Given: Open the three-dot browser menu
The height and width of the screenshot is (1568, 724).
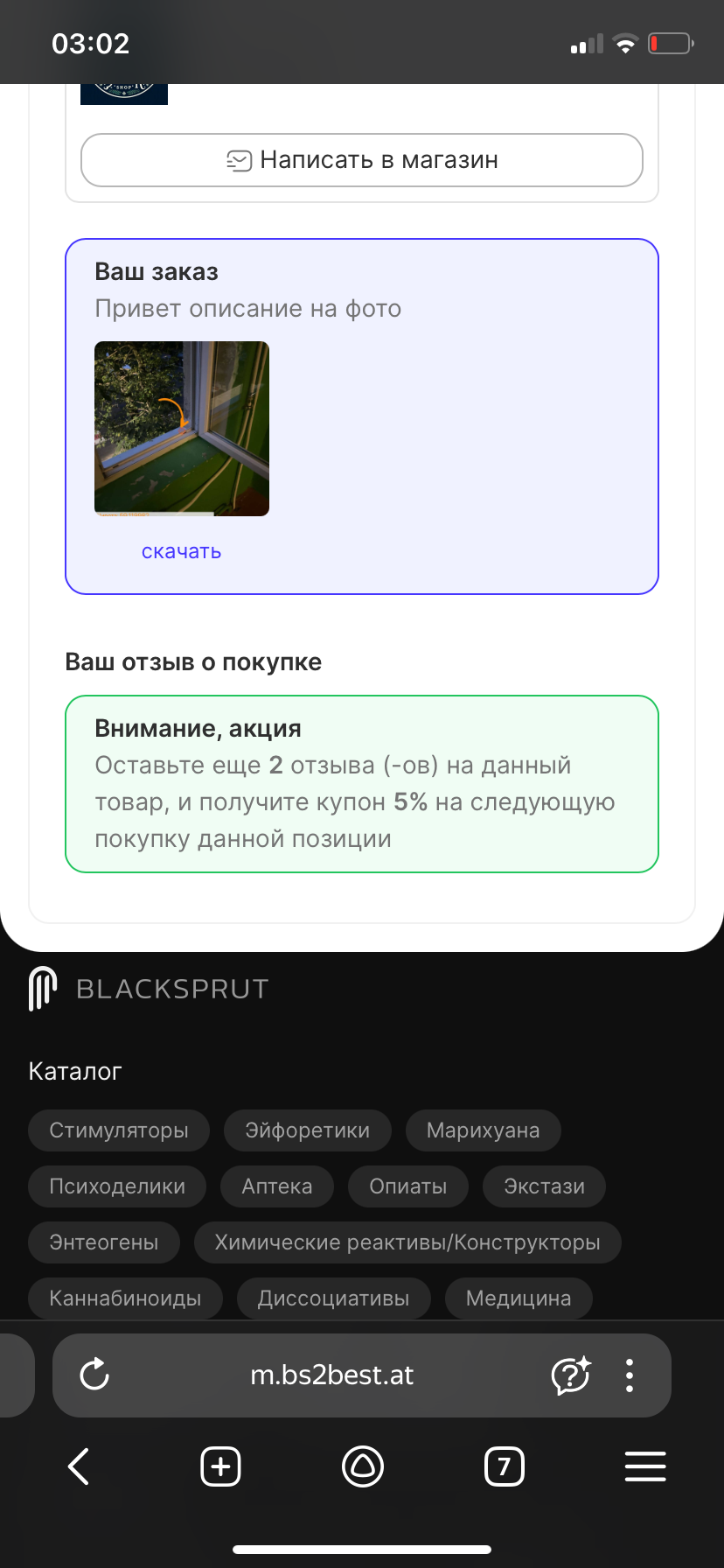Looking at the screenshot, I should point(630,1375).
